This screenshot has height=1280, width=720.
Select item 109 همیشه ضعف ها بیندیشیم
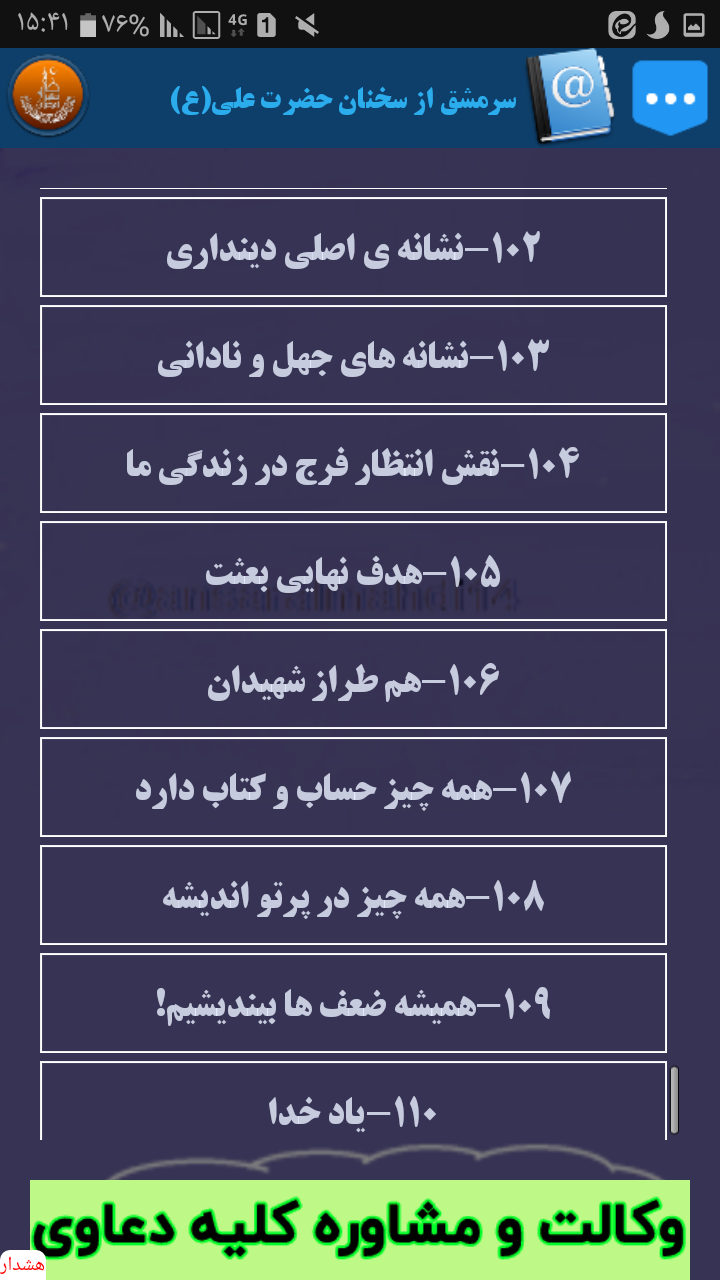pos(353,1003)
